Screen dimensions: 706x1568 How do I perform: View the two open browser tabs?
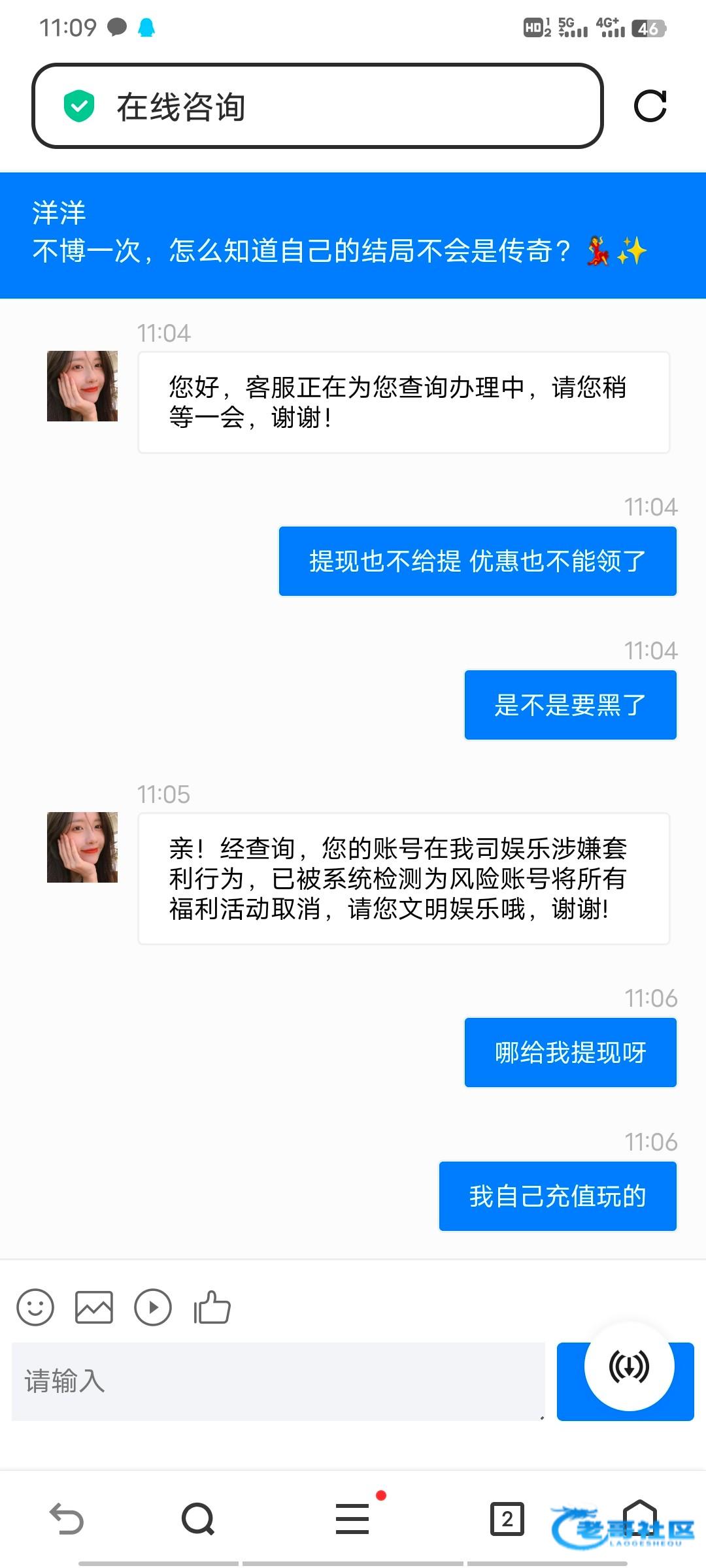coord(507,1518)
